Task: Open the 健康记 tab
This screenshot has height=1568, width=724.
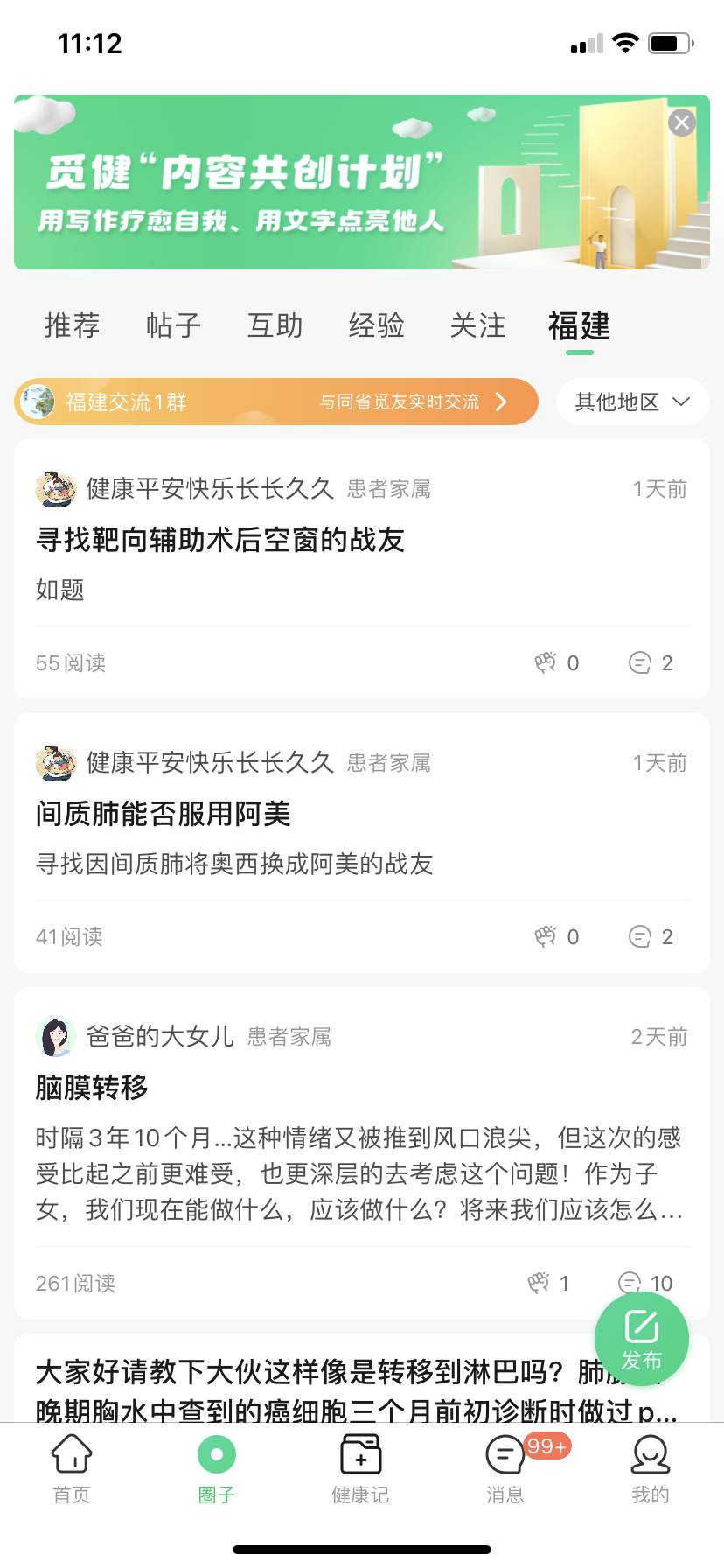Action: coord(361,1468)
